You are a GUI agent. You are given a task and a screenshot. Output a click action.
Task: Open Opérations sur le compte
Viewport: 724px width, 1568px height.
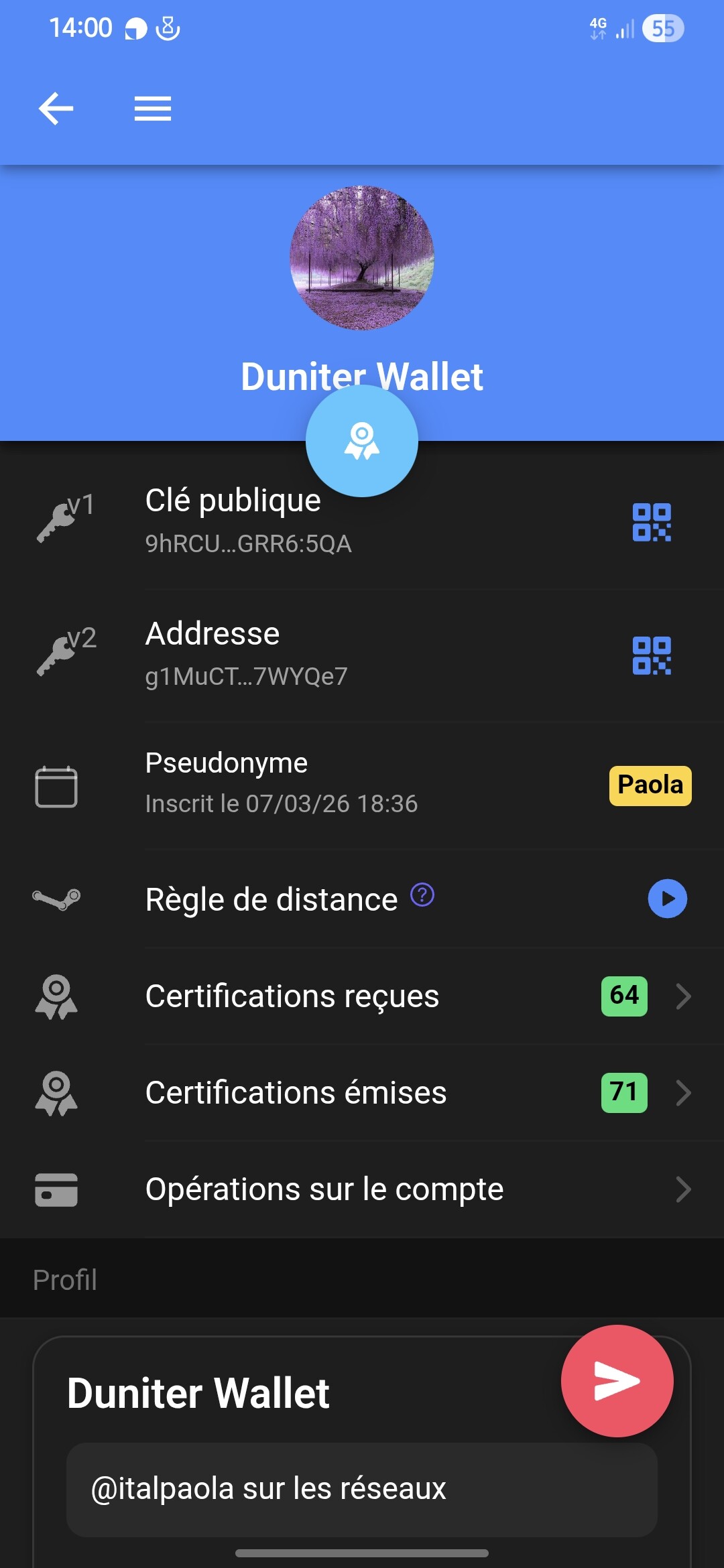point(416,1189)
